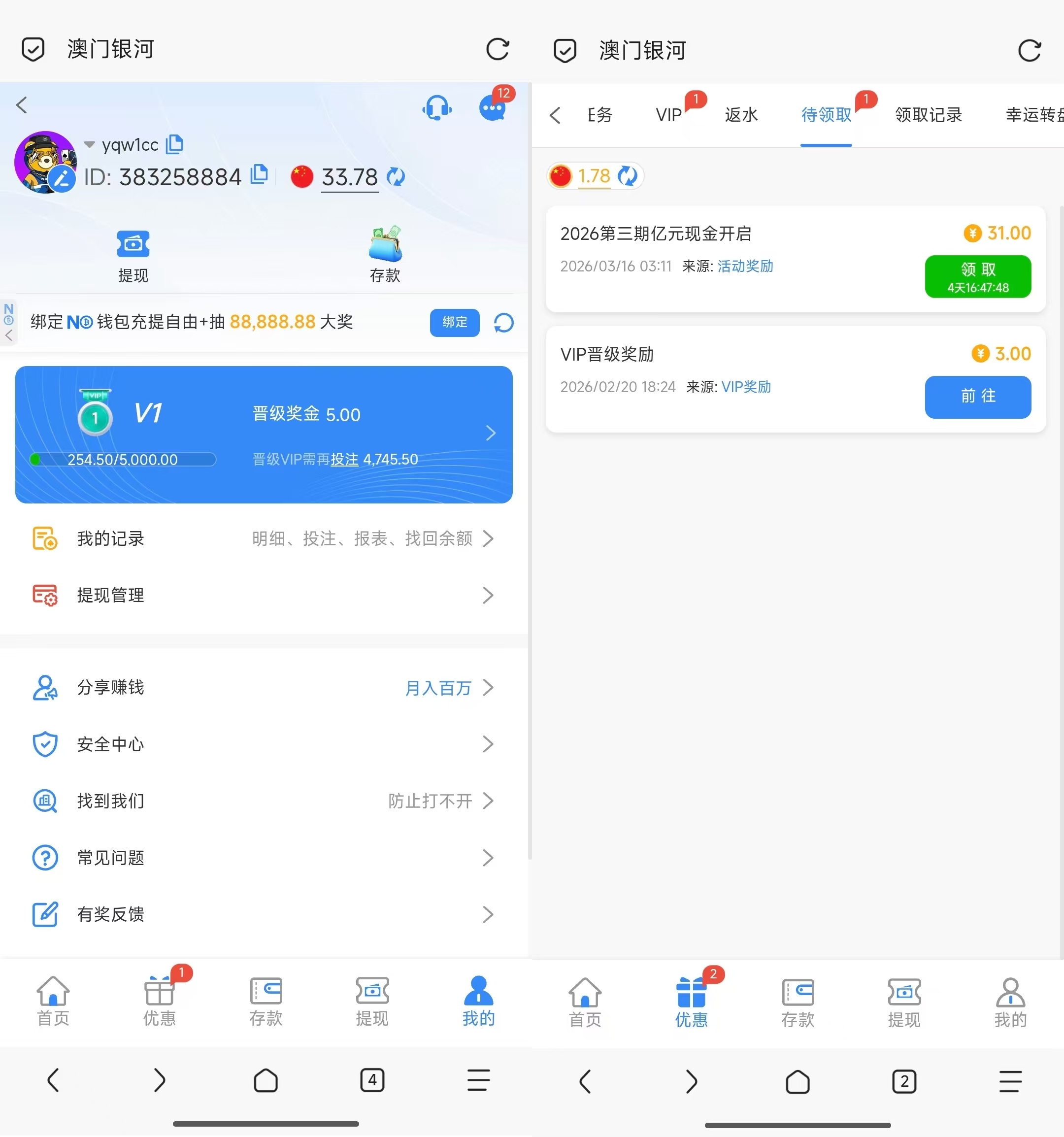View 常见问题
Image resolution: width=1064 pixels, height=1137 pixels.
coord(264,858)
